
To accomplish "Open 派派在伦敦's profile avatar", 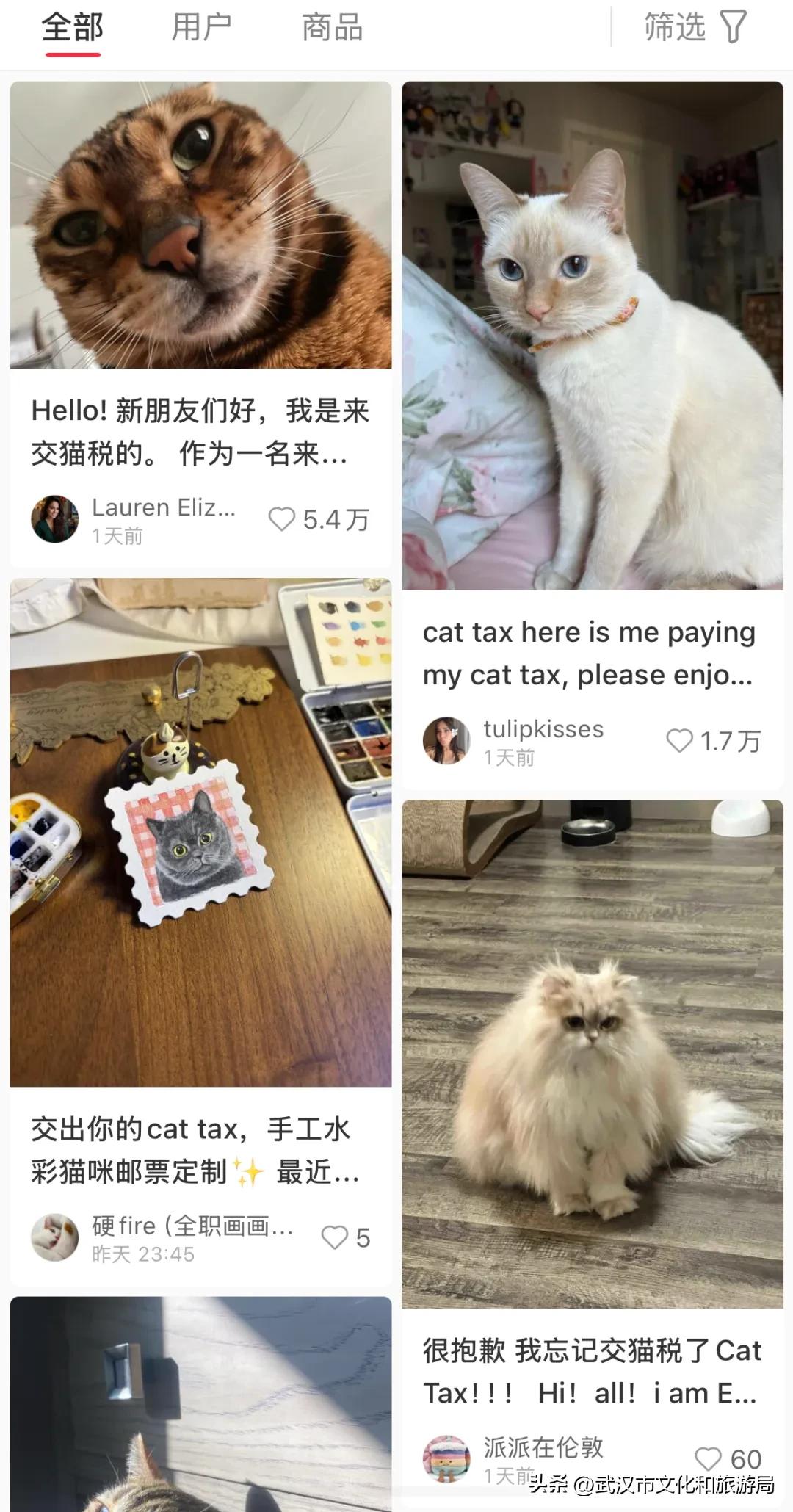I will (x=446, y=1458).
